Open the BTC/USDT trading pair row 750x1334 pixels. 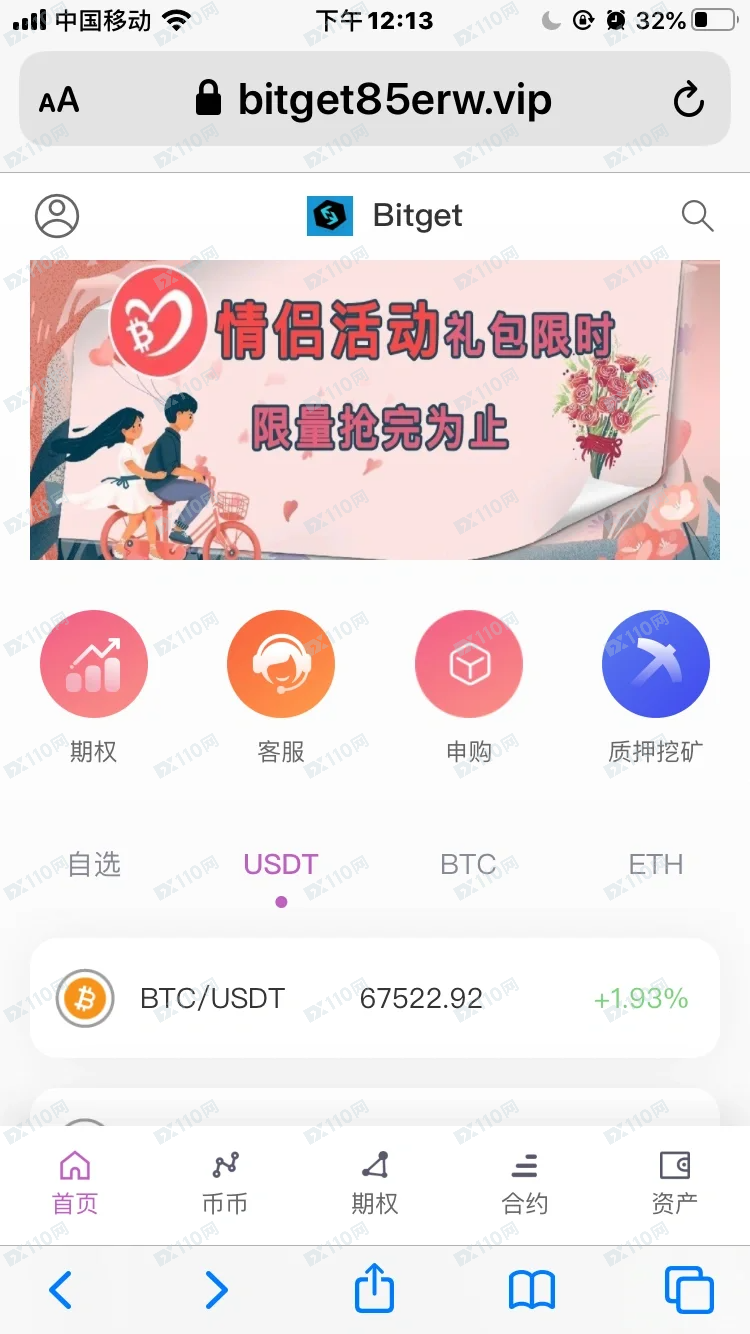pos(375,998)
